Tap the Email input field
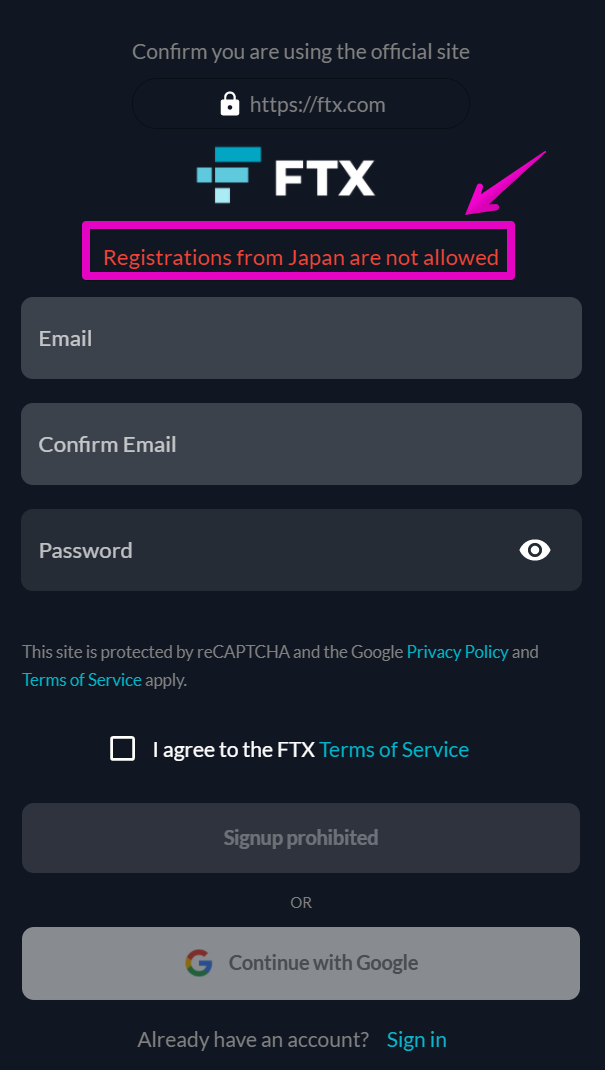The width and height of the screenshot is (605, 1070). tap(301, 338)
